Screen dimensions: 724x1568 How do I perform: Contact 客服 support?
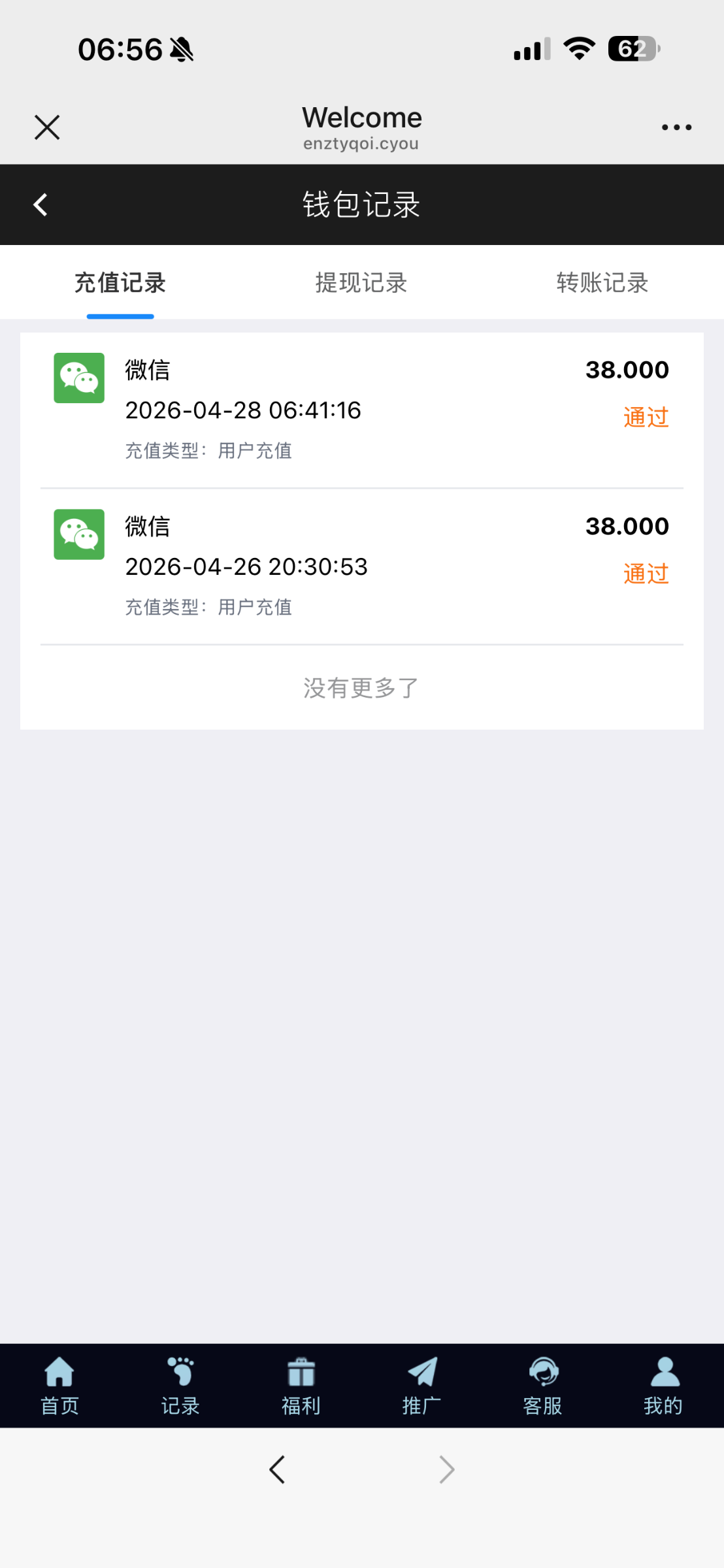[542, 1385]
